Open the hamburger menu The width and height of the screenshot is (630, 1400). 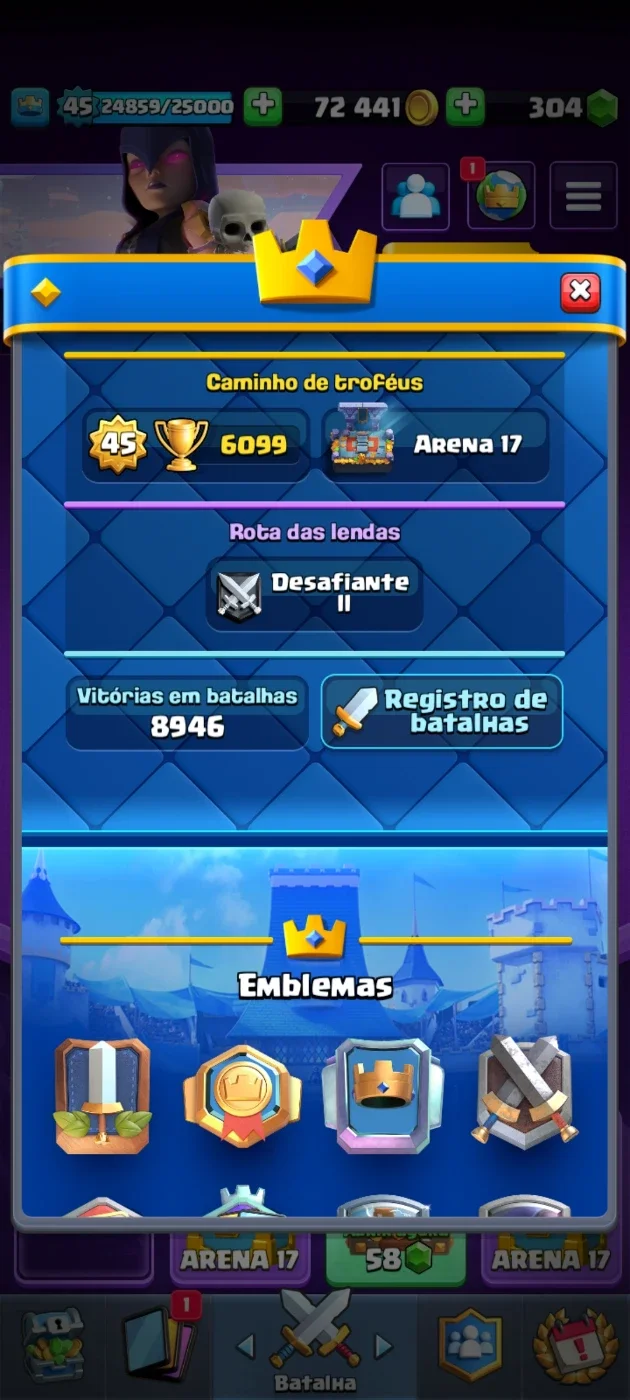coord(583,195)
